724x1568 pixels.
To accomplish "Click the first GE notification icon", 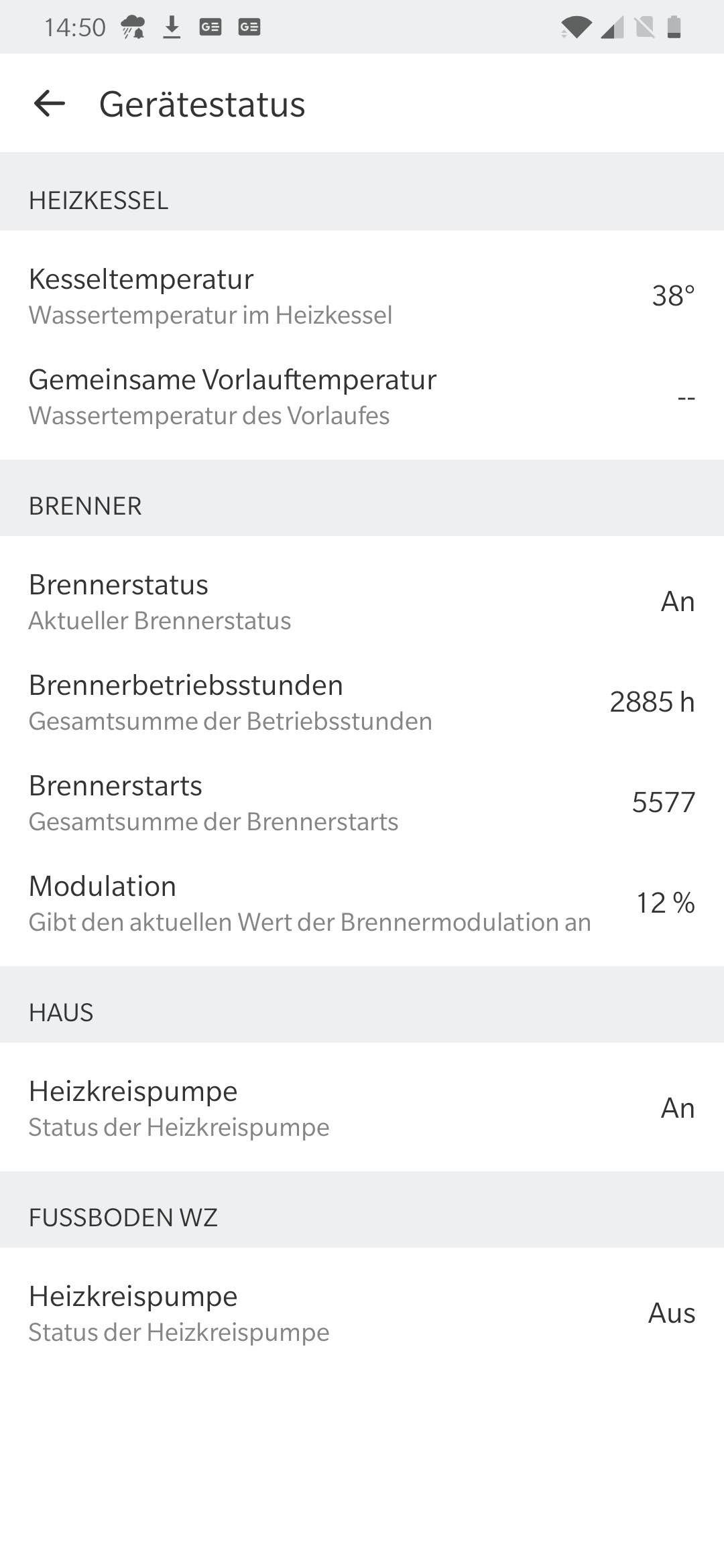I will click(x=209, y=27).
